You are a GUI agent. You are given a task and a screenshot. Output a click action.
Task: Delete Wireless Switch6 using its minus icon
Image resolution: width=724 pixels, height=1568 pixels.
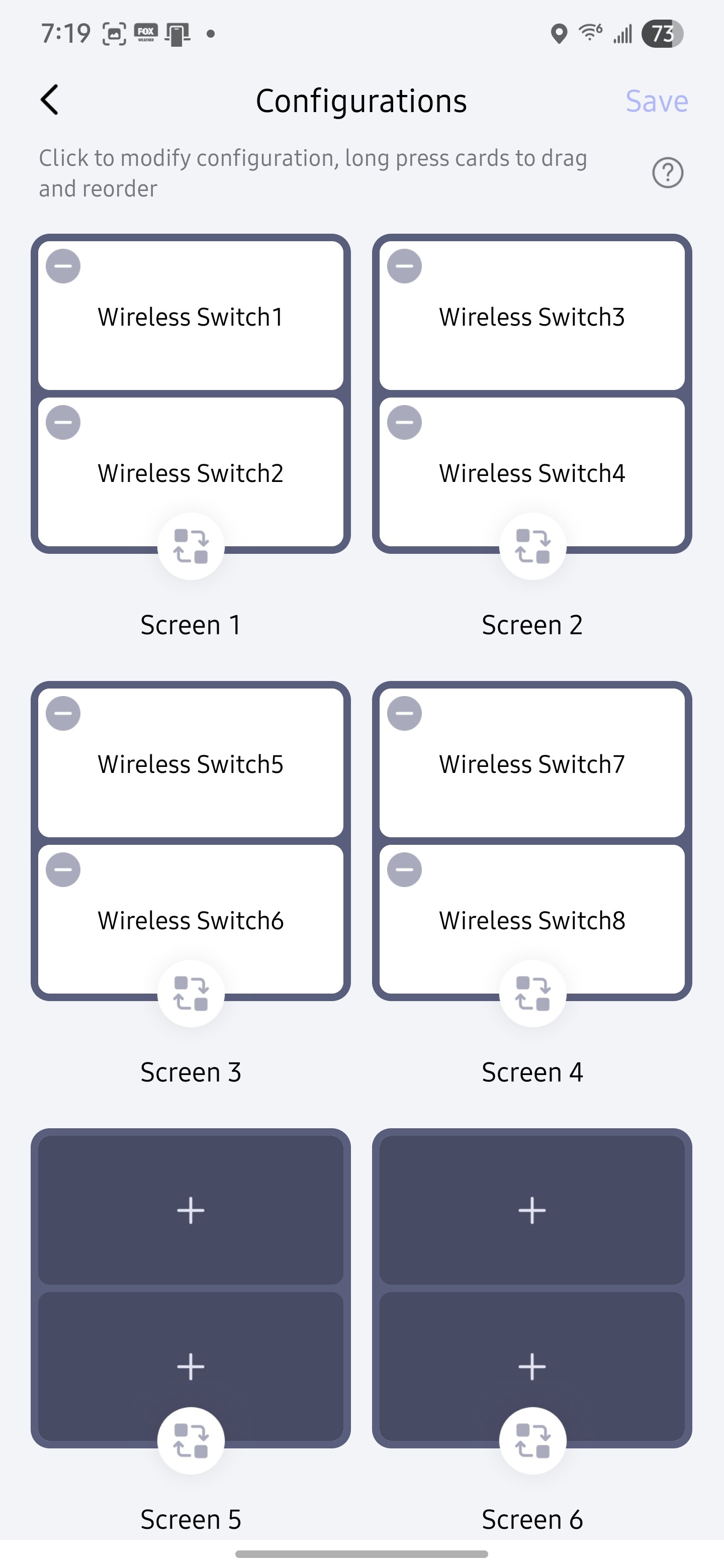point(63,870)
